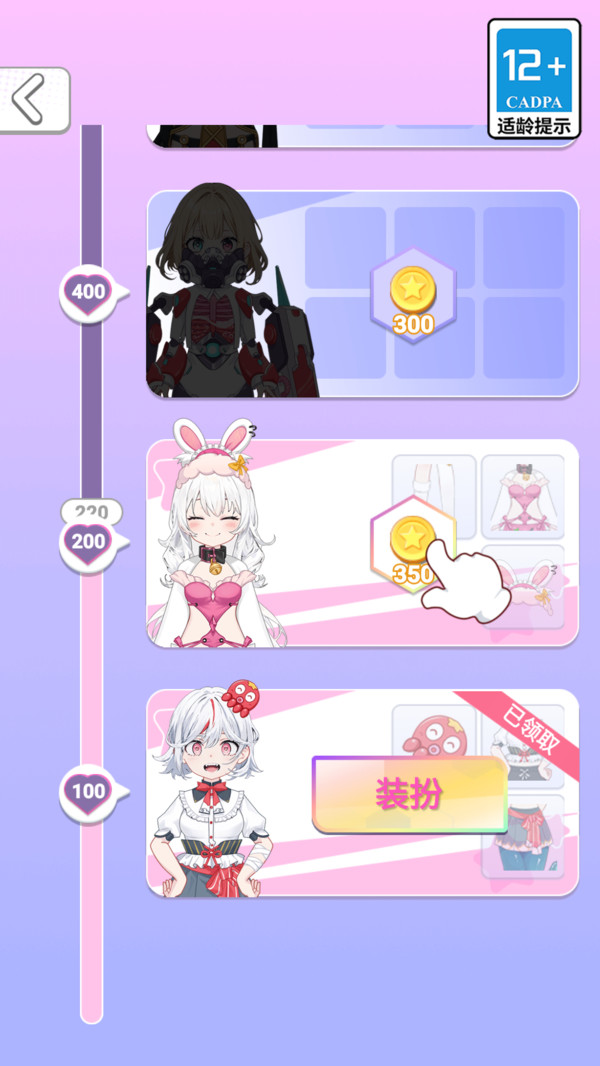Go back with the arrow button
The height and width of the screenshot is (1066, 600).
tap(32, 99)
